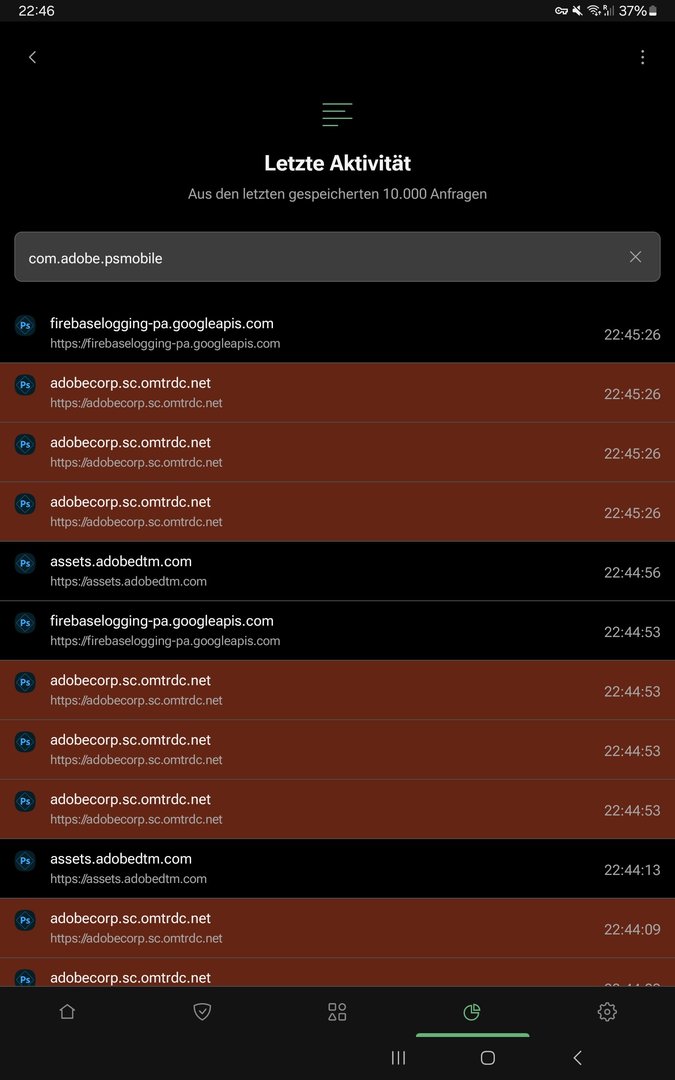Screen dimensions: 675x1080
Task: Open the settings gear tab
Action: click(x=607, y=1012)
